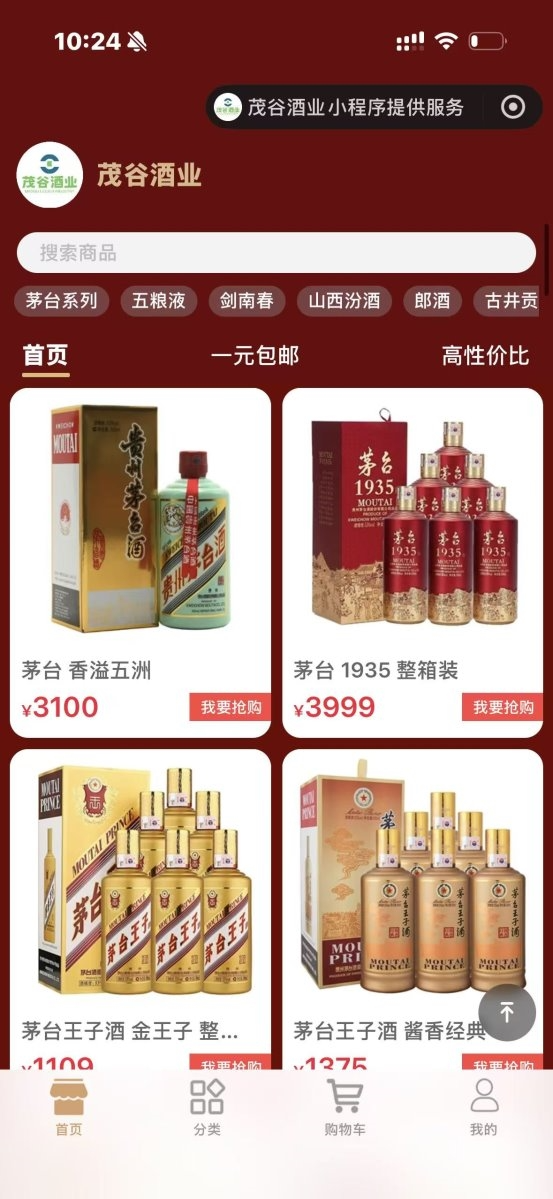Open the 购物车 shopping cart tab
The image size is (553, 1199).
[345, 1106]
